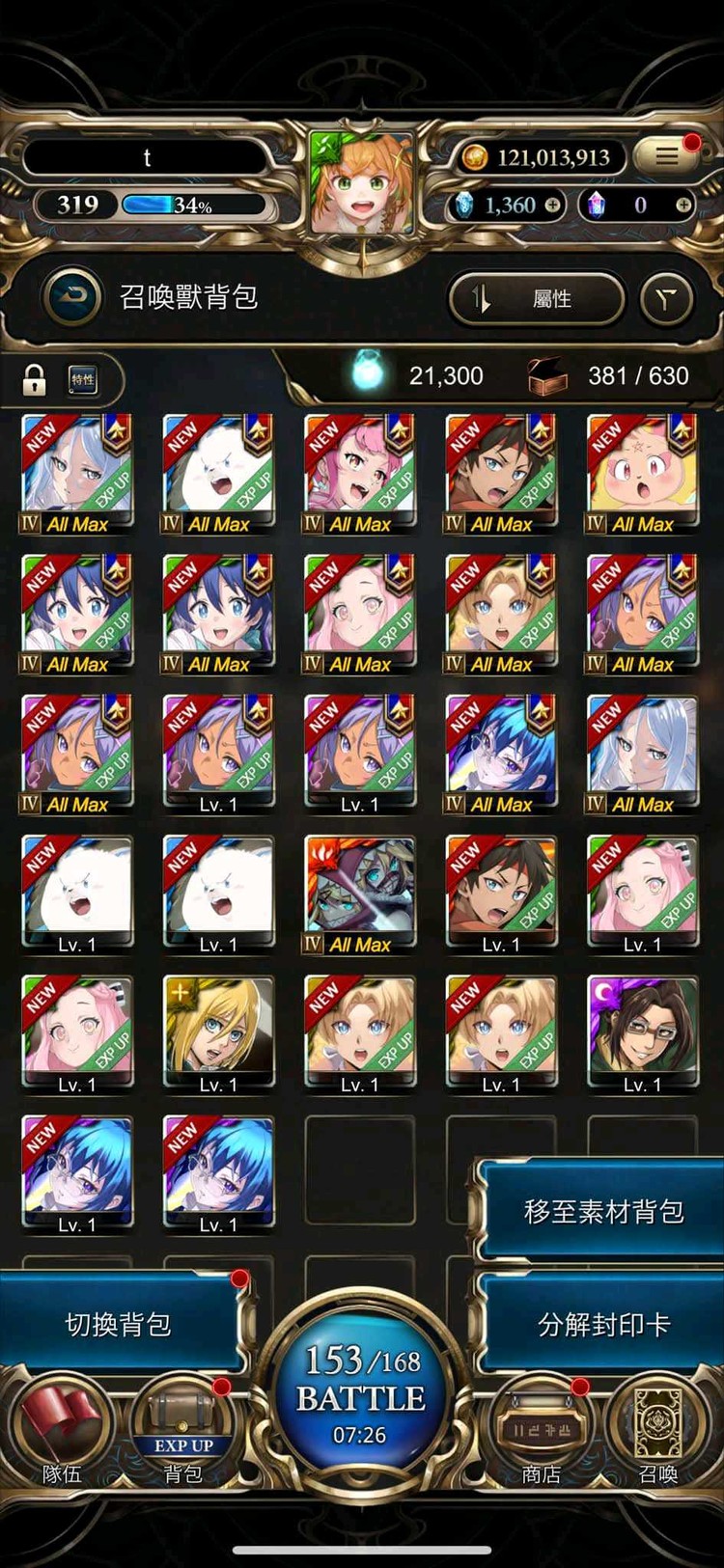Image resolution: width=724 pixels, height=1568 pixels.
Task: Open the hamburger menu at top right
Action: [x=667, y=156]
